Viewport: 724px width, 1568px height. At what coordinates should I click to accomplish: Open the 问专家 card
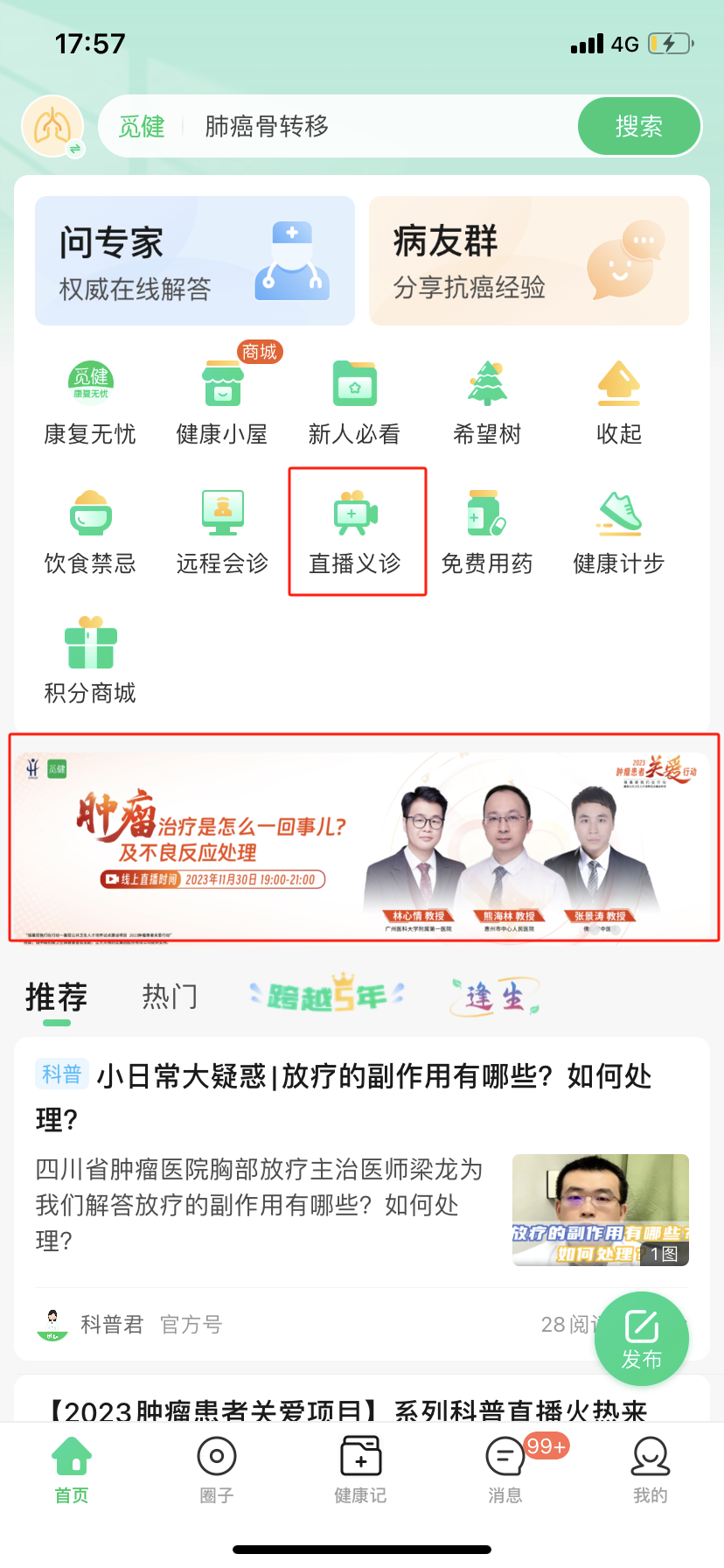click(195, 261)
